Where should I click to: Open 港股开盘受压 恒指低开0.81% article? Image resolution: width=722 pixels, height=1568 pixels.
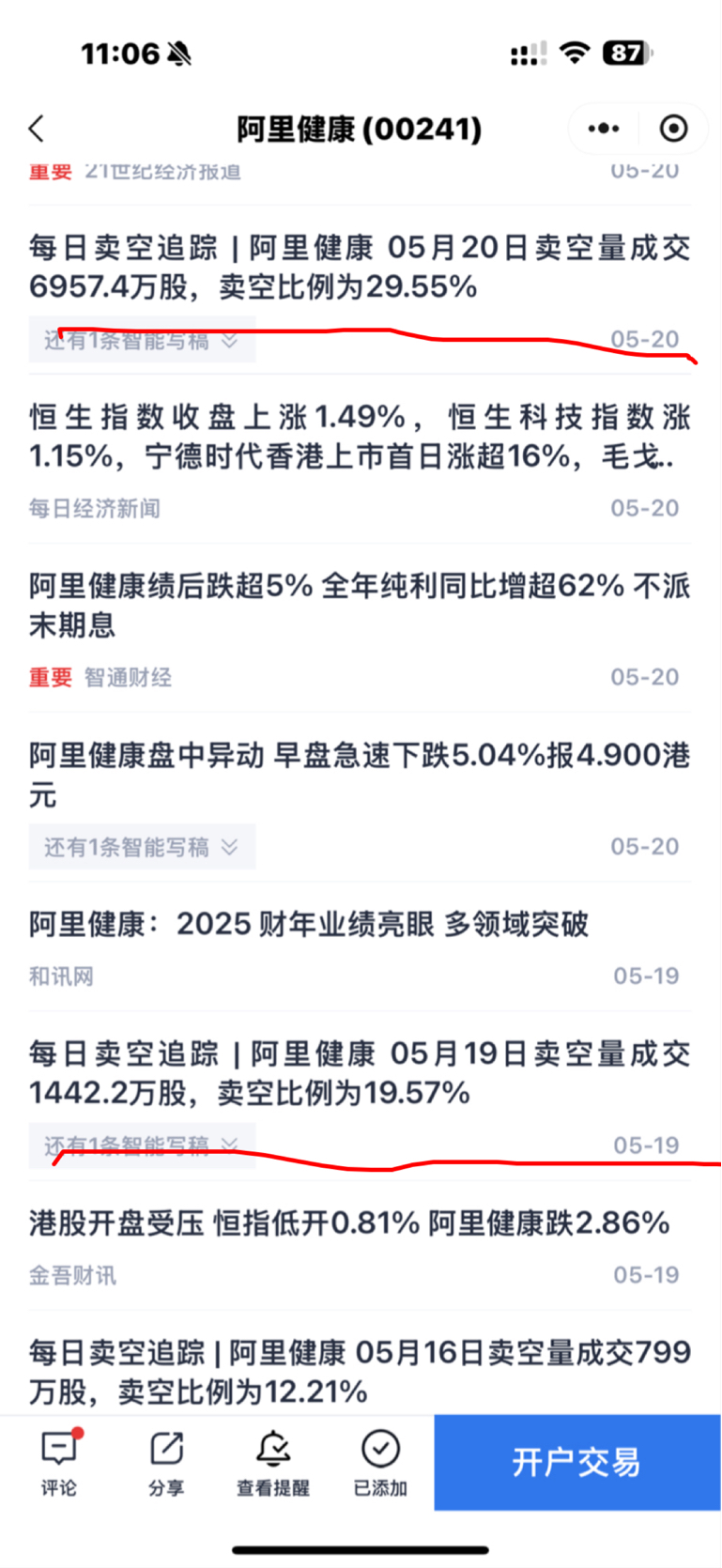tap(349, 1223)
